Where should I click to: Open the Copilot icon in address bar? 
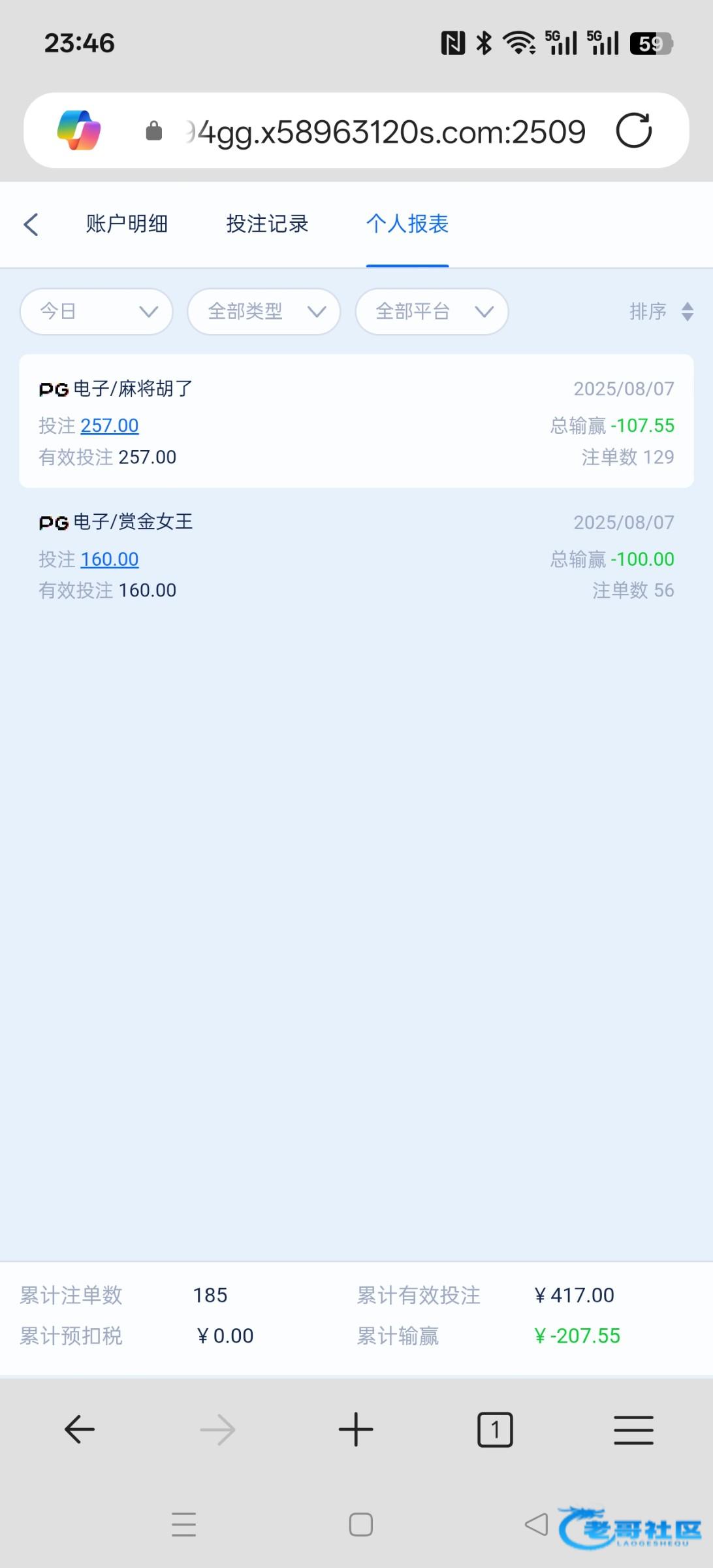click(79, 130)
